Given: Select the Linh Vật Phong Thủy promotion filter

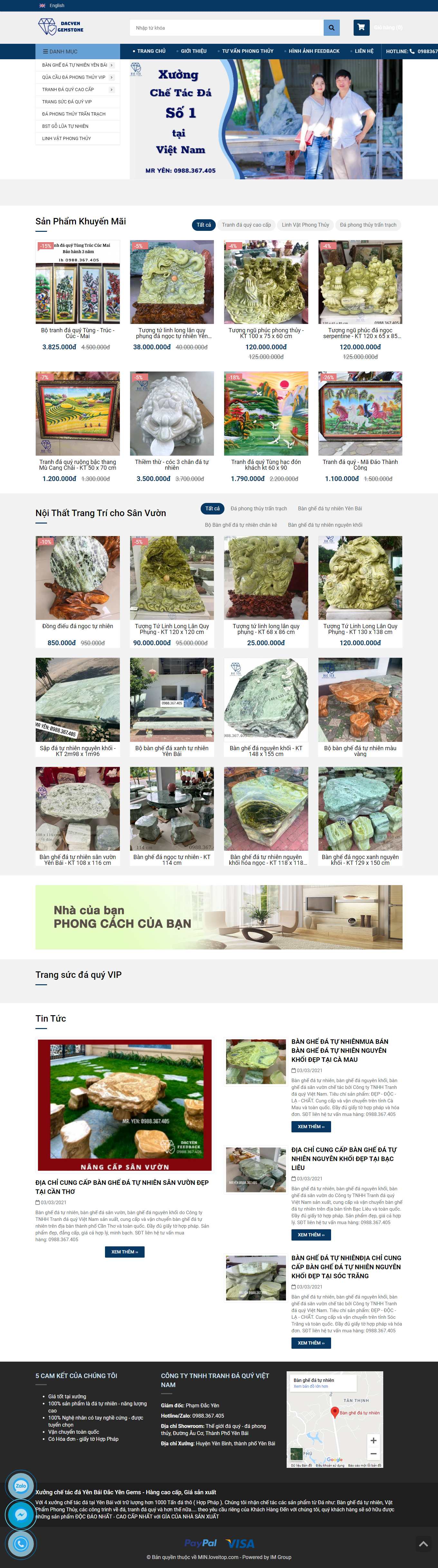Looking at the screenshot, I should pos(305,225).
